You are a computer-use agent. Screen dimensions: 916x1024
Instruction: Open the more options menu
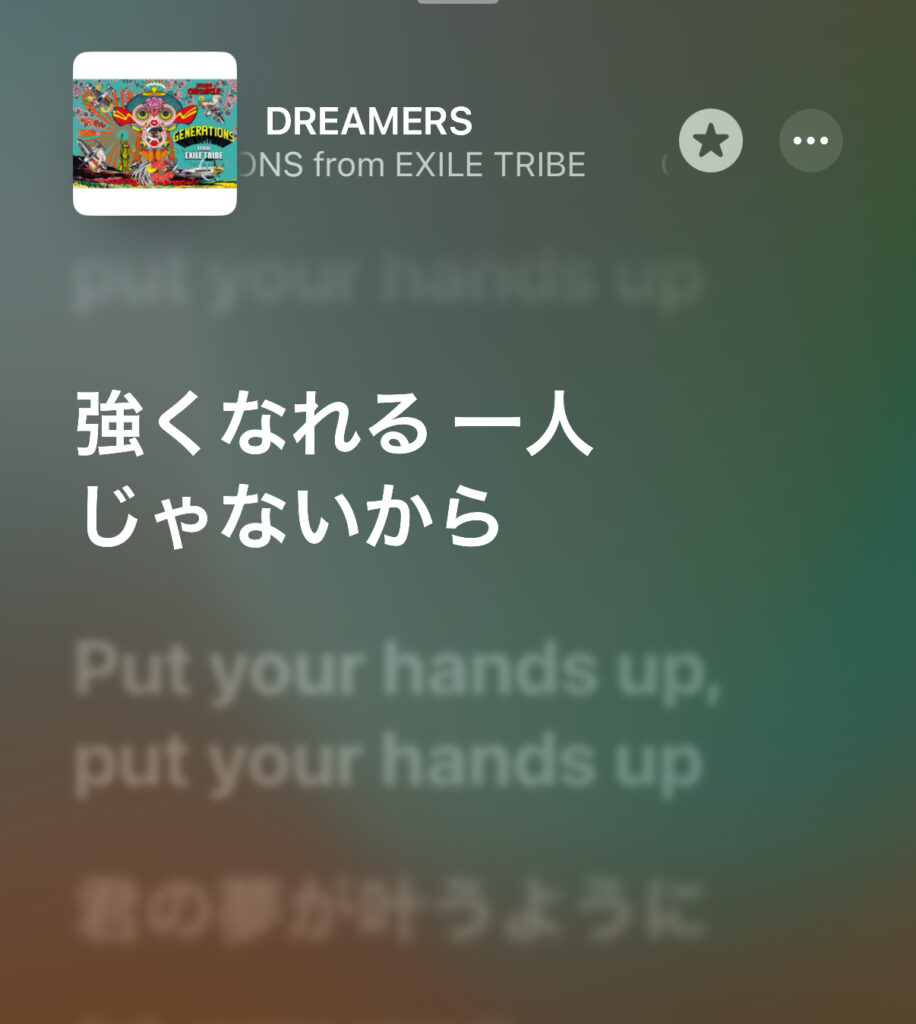tap(810, 141)
